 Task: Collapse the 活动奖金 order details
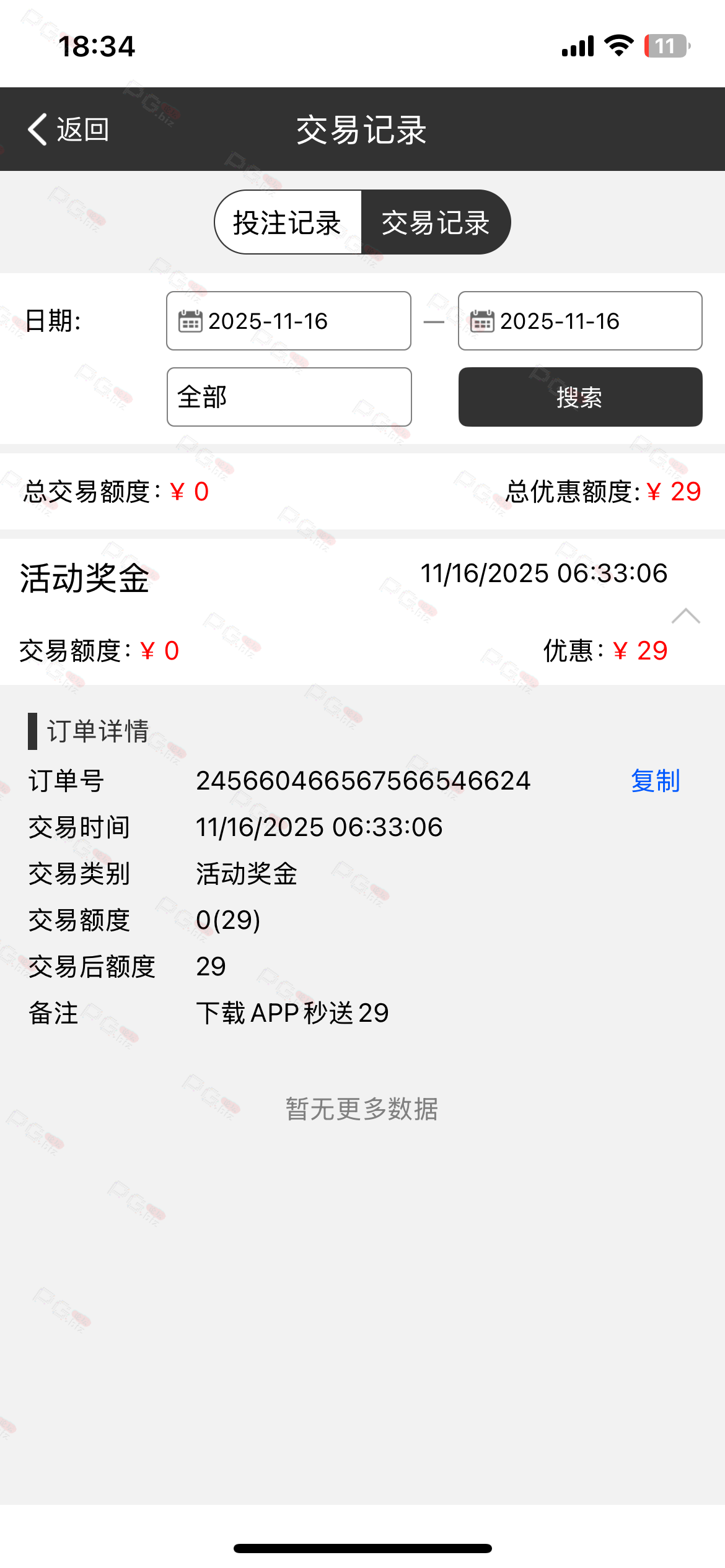coord(685,616)
